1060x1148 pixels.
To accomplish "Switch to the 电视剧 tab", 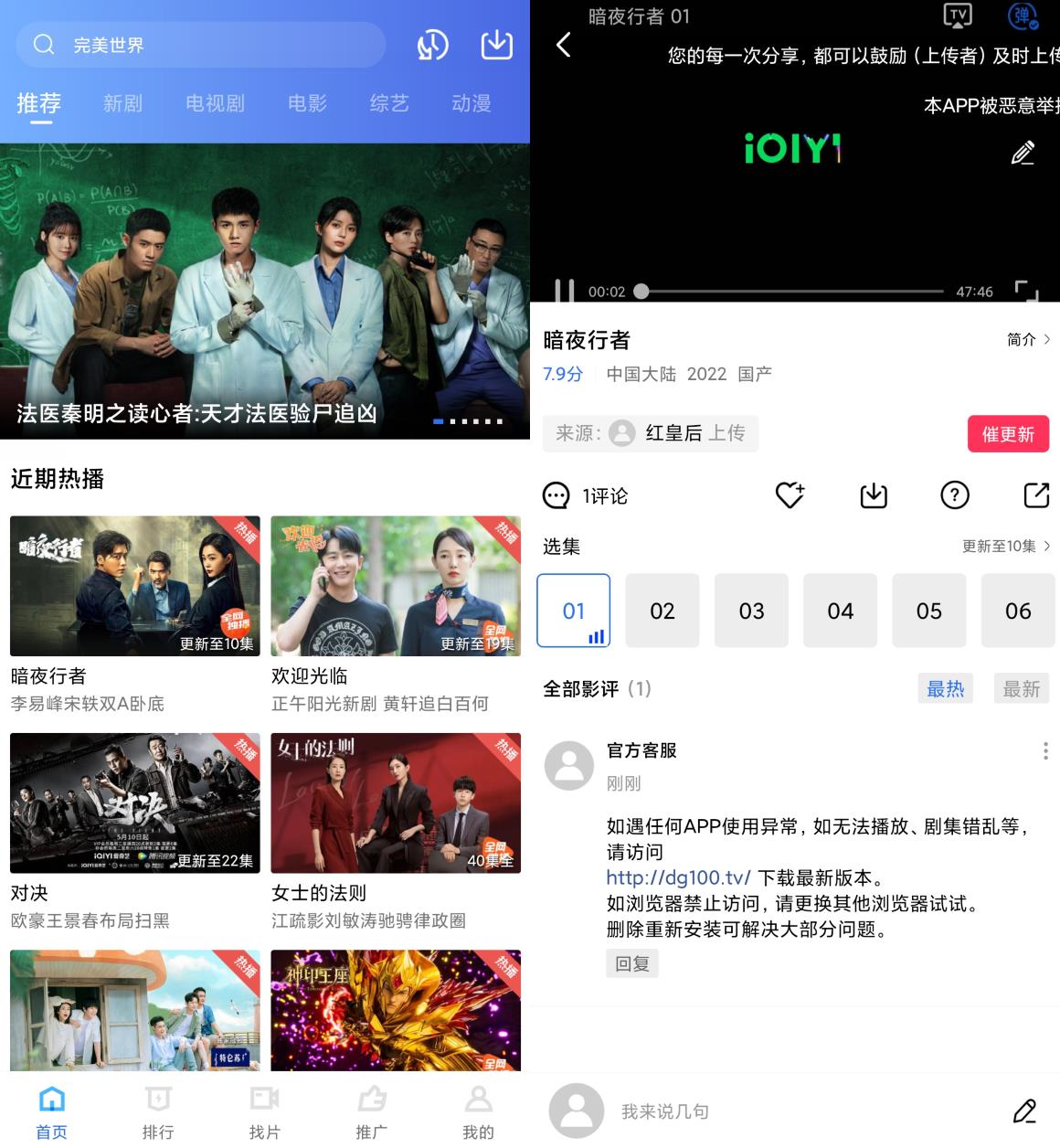I will pyautogui.click(x=215, y=103).
